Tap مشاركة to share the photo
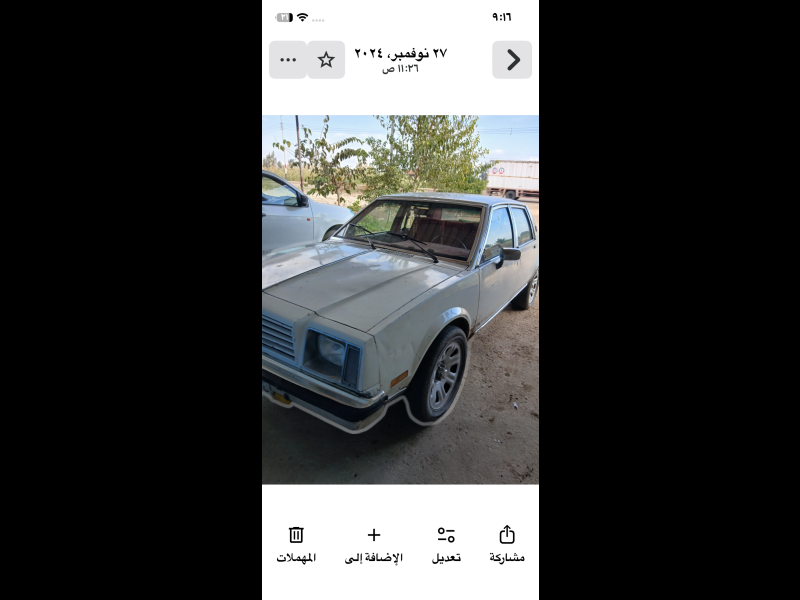 [x=507, y=544]
